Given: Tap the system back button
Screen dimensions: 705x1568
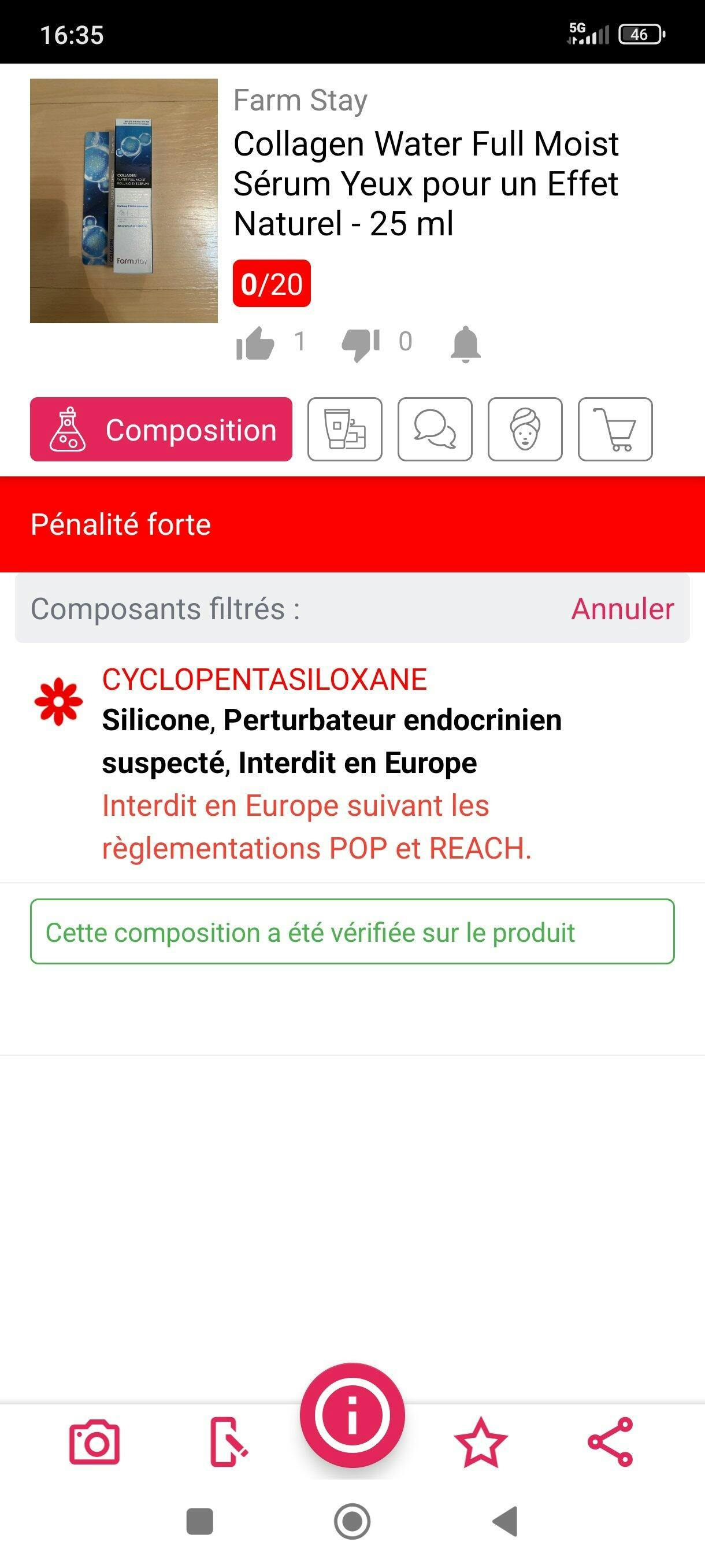Looking at the screenshot, I should [x=505, y=1522].
